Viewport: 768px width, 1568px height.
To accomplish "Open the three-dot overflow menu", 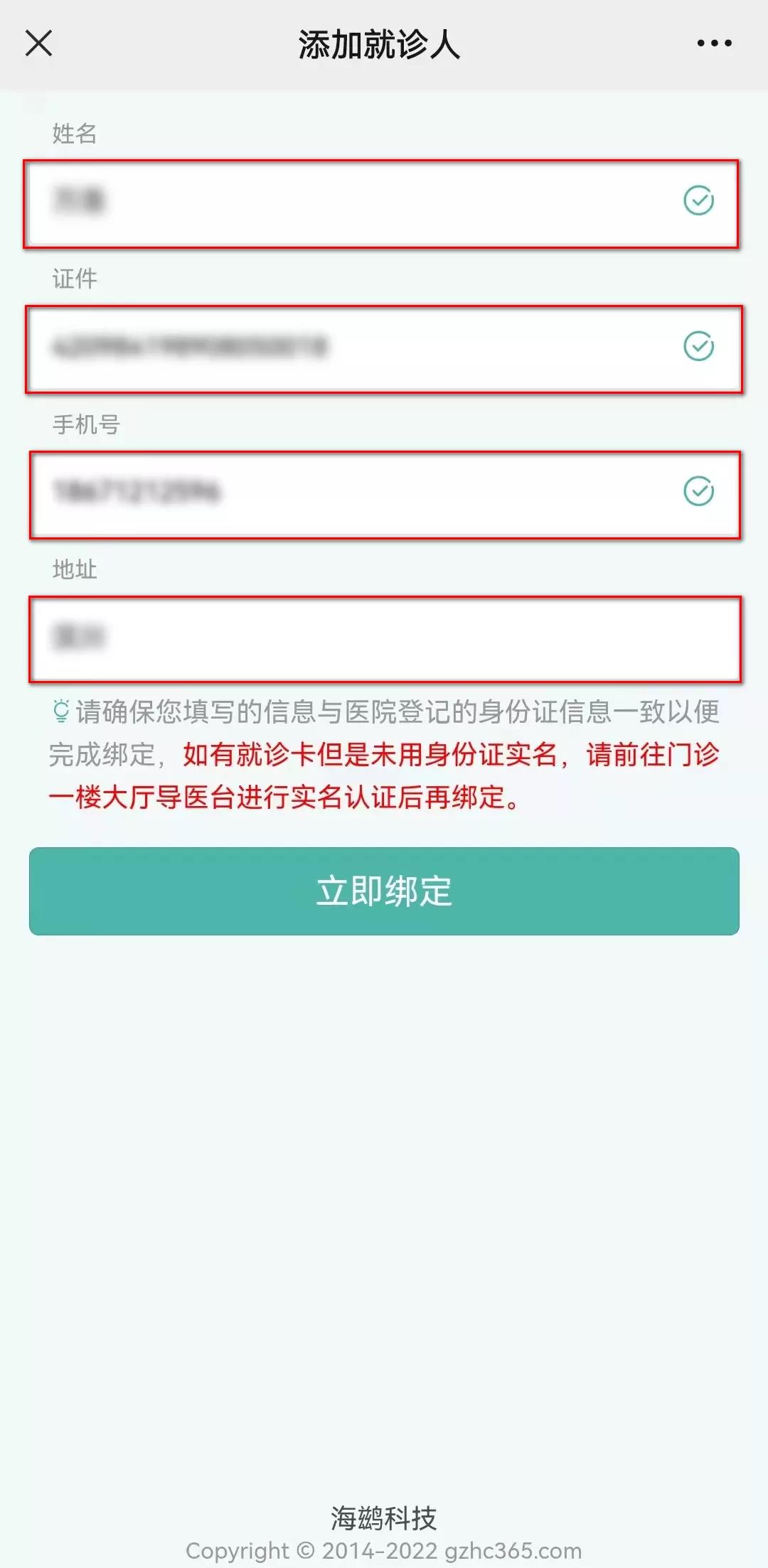I will 714,43.
